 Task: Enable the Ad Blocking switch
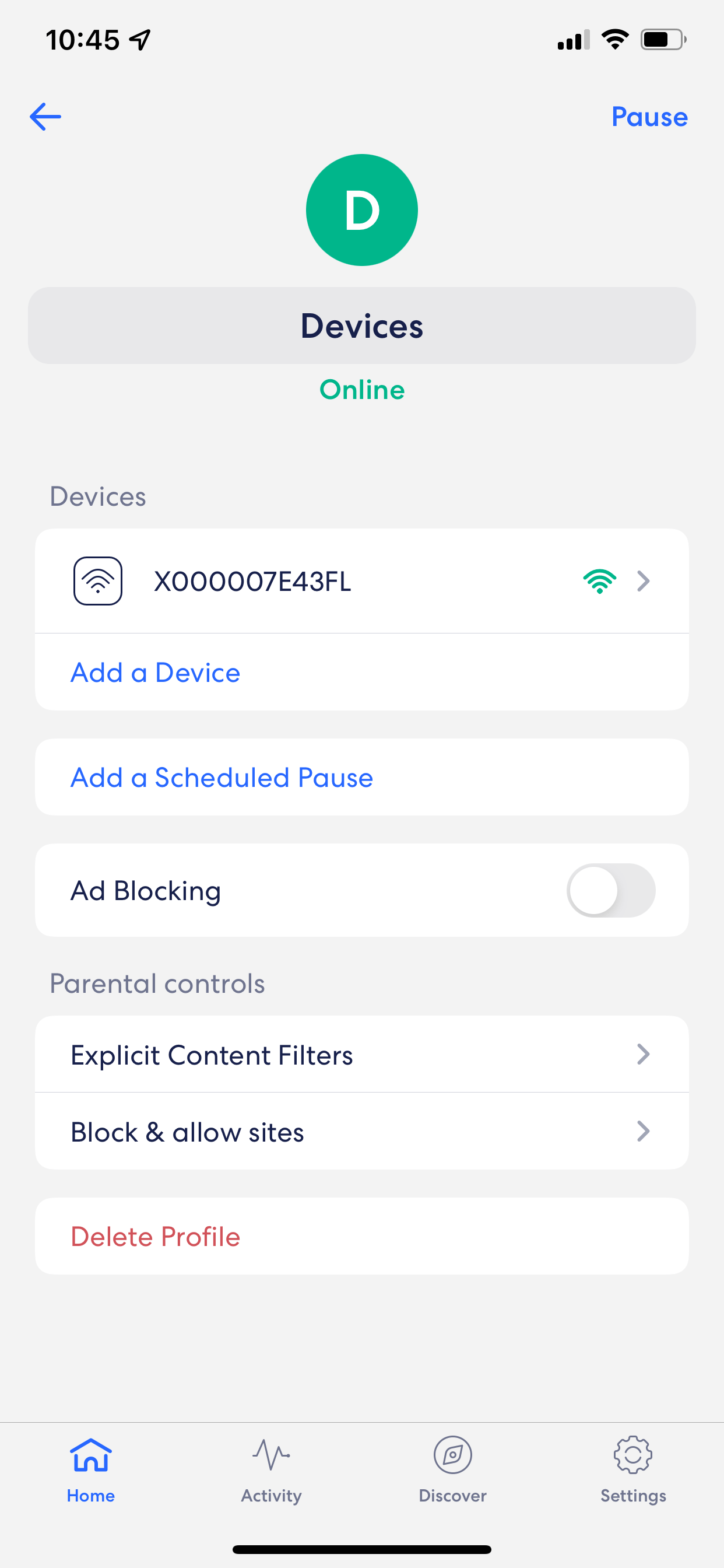tap(610, 890)
